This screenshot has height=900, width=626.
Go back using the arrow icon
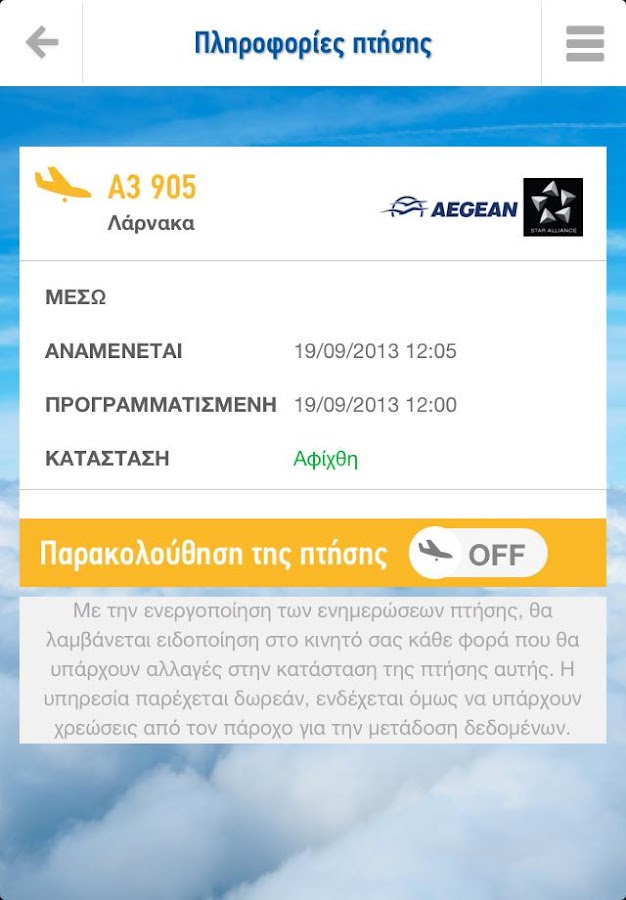click(42, 43)
